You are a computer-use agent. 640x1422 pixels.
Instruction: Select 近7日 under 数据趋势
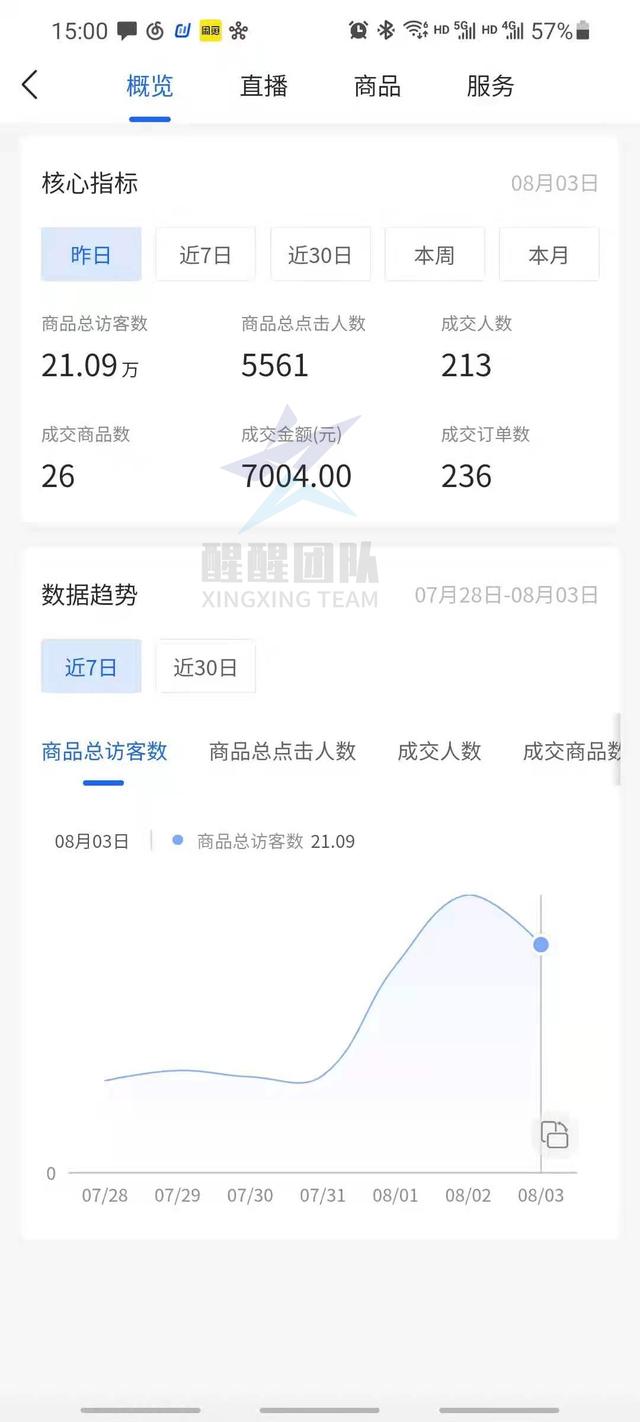[91, 667]
